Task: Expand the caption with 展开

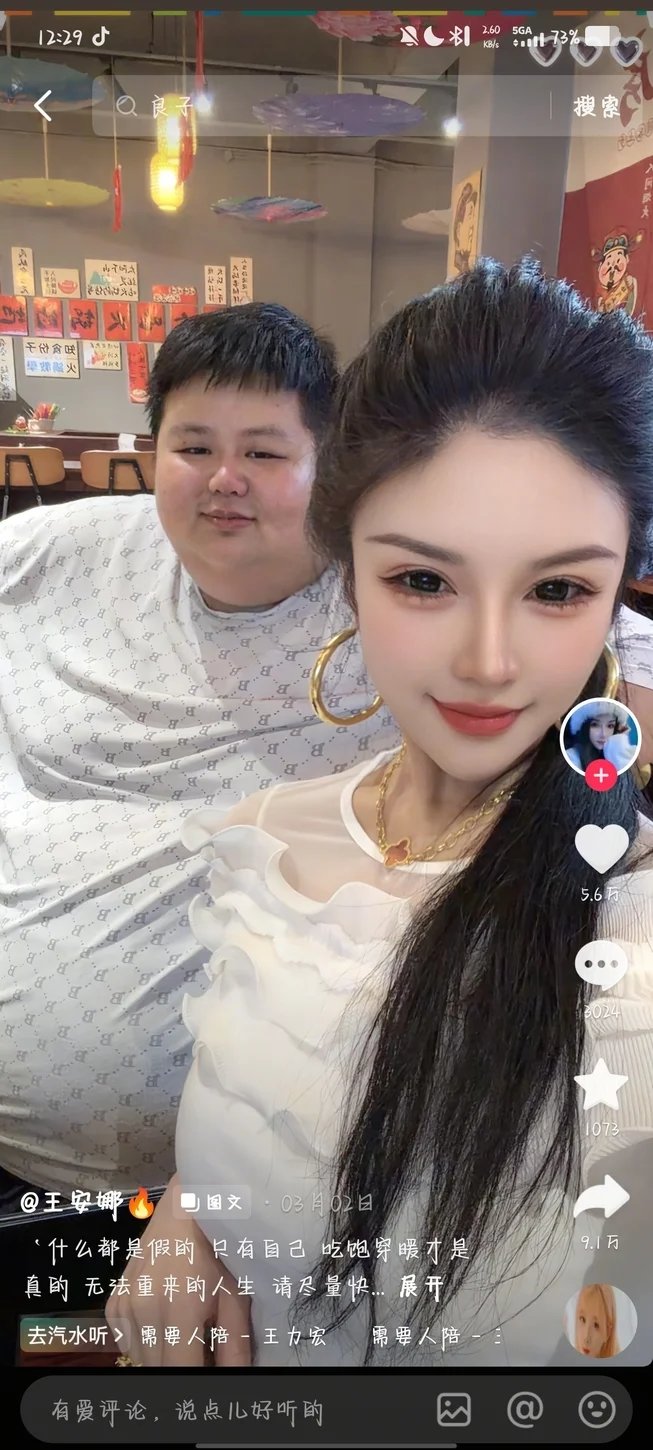Action: tap(421, 1287)
